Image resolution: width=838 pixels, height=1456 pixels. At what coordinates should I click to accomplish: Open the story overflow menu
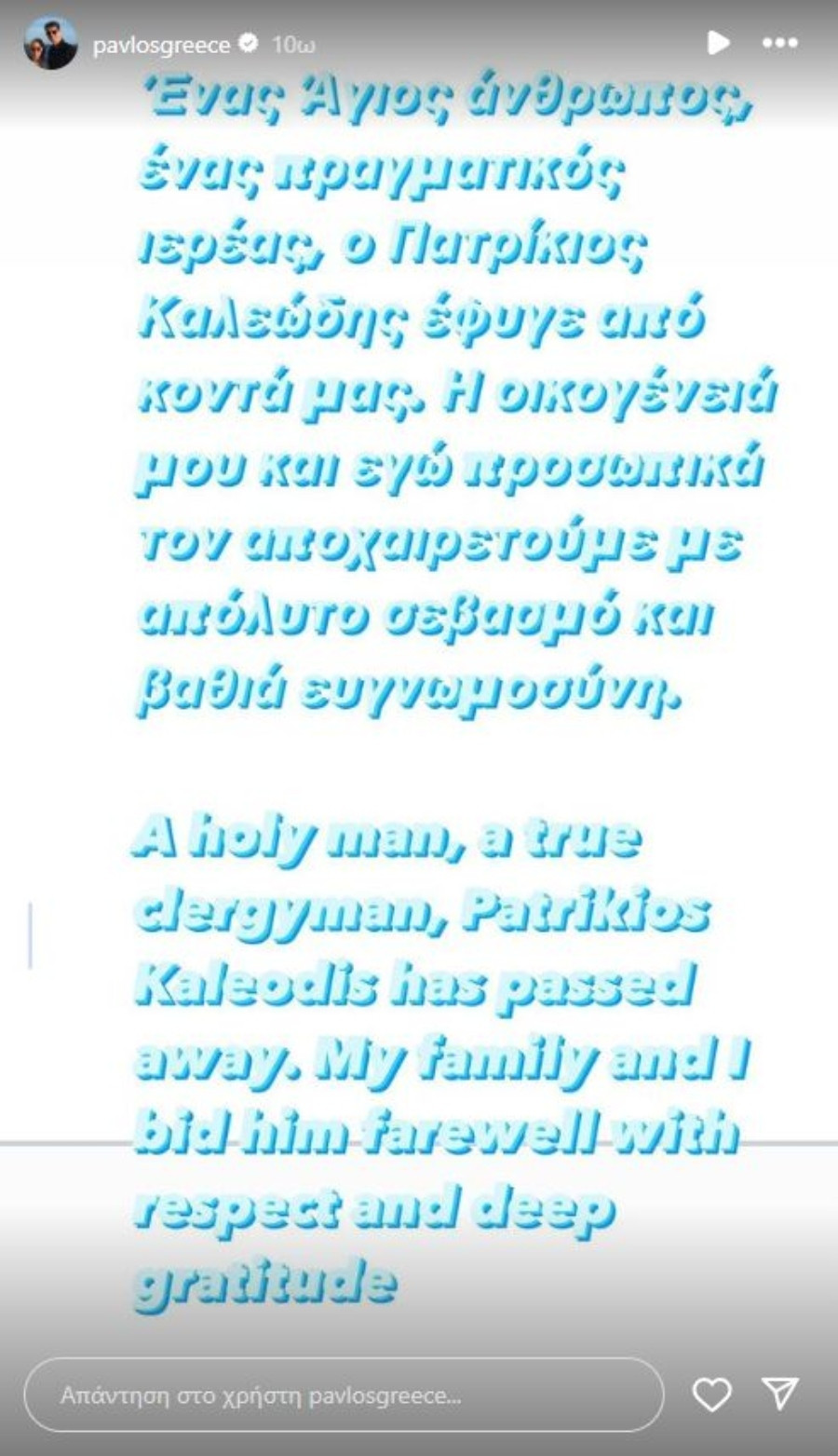(x=778, y=43)
